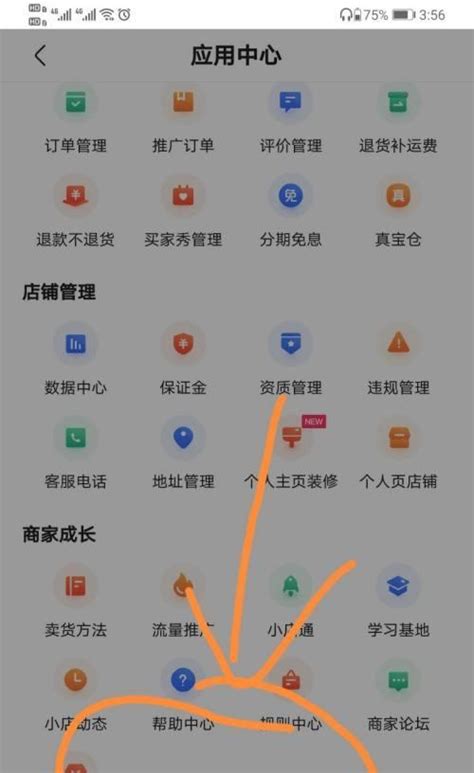Open 真宝仓
Image resolution: width=474 pixels, height=773 pixels.
pyautogui.click(x=398, y=212)
